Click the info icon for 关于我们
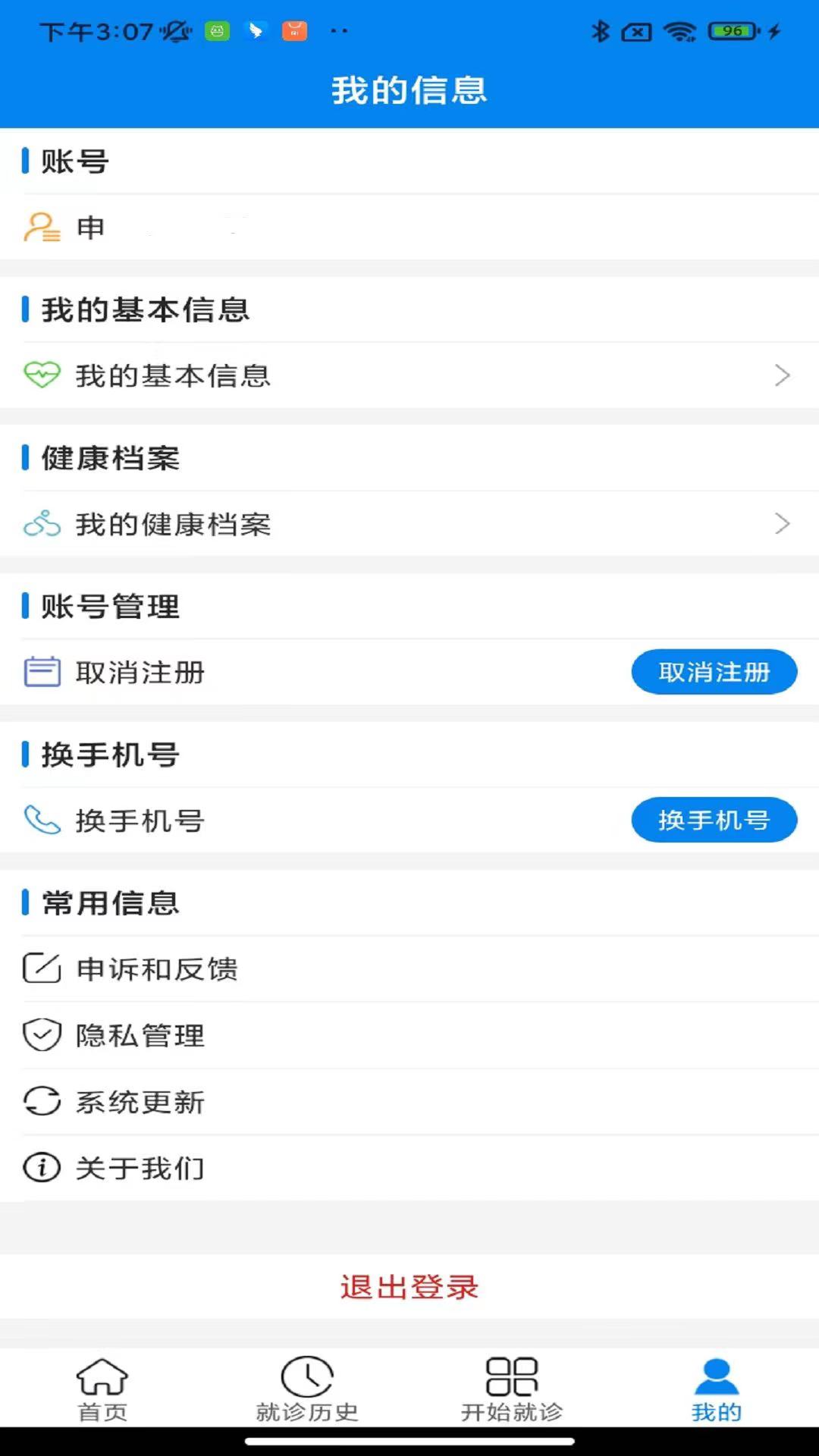819x1456 pixels. 43,1167
